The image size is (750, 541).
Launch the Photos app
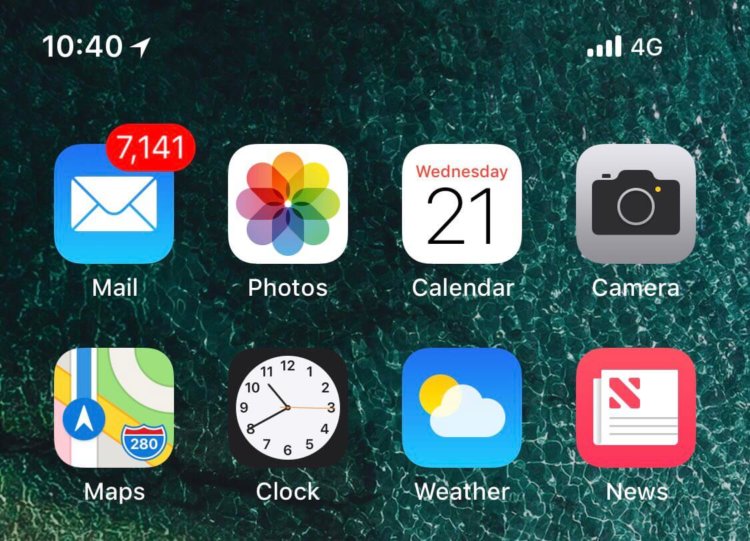tap(288, 204)
